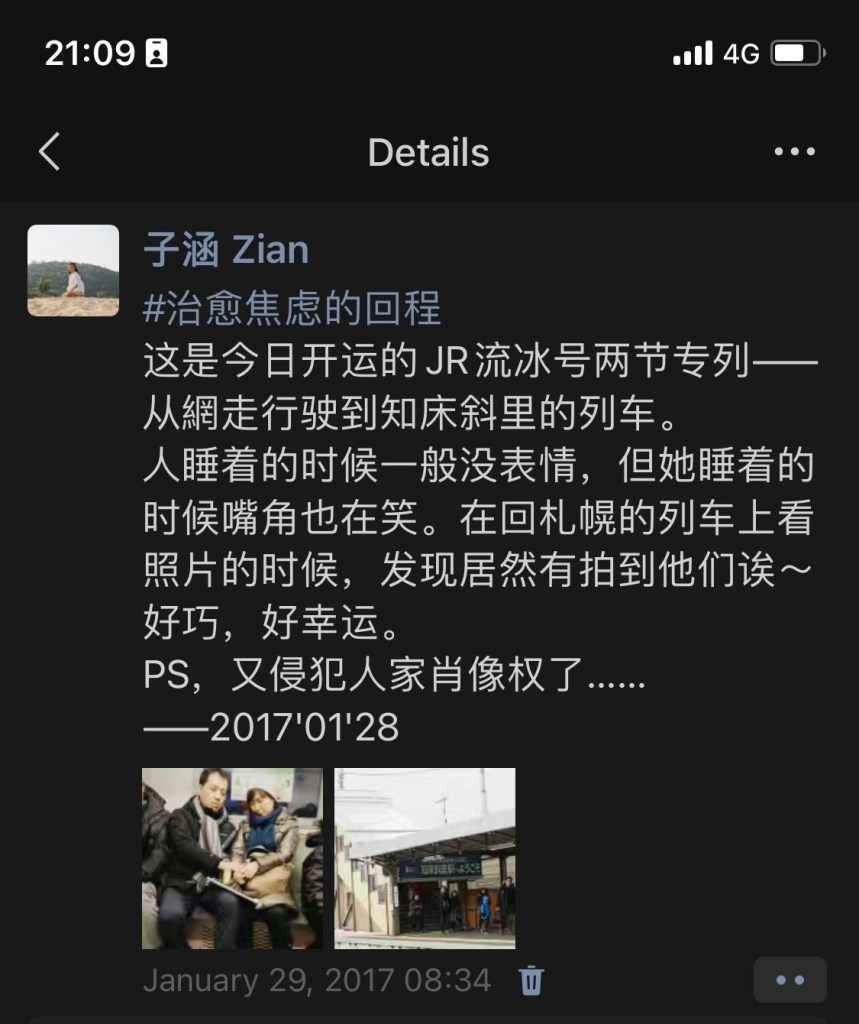This screenshot has width=859, height=1024.
Task: Open 子涵 Zian's profile avatar
Action: pos(73,270)
